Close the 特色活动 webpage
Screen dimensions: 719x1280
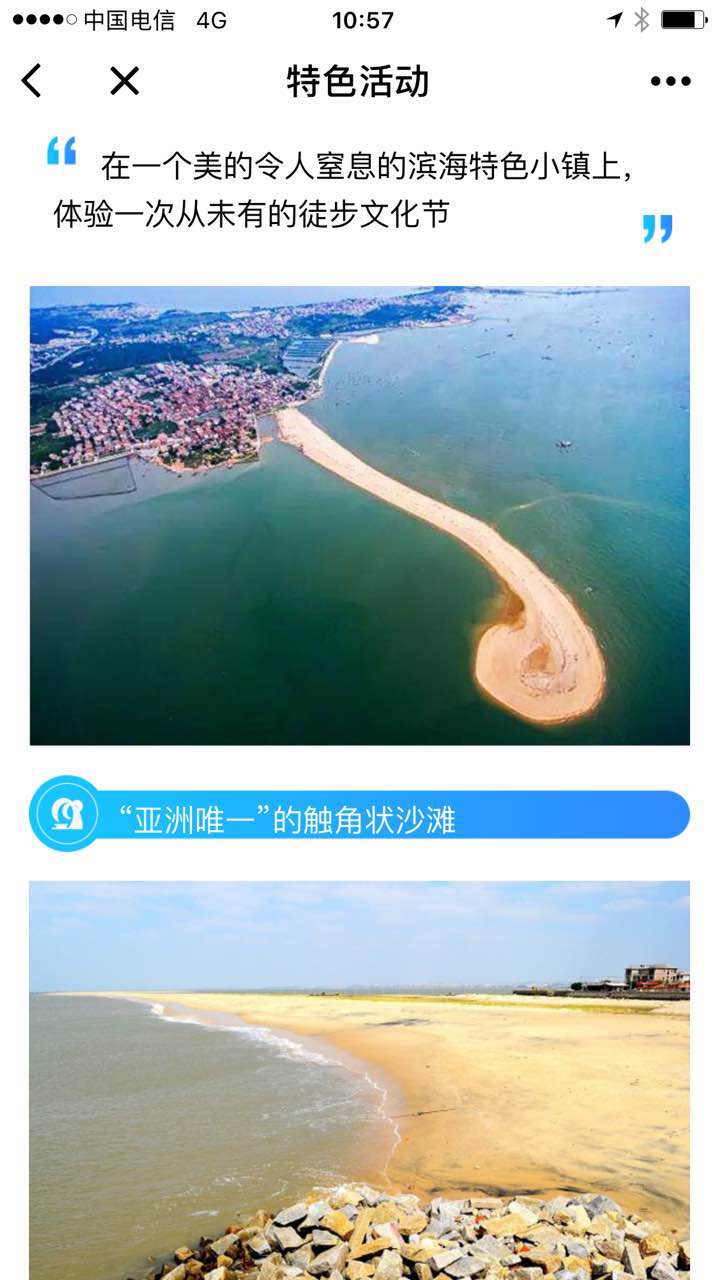click(124, 81)
